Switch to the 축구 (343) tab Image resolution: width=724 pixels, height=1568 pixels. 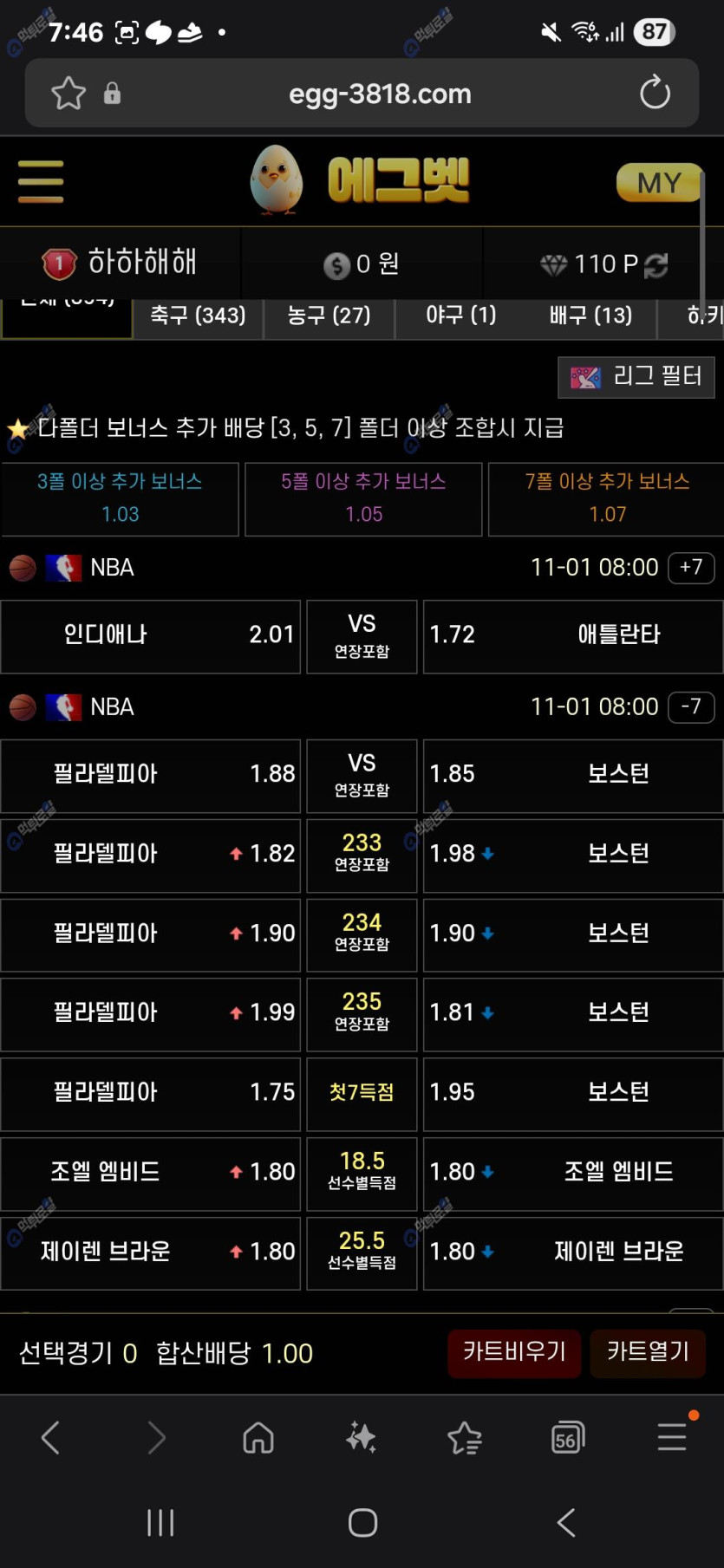tap(198, 316)
